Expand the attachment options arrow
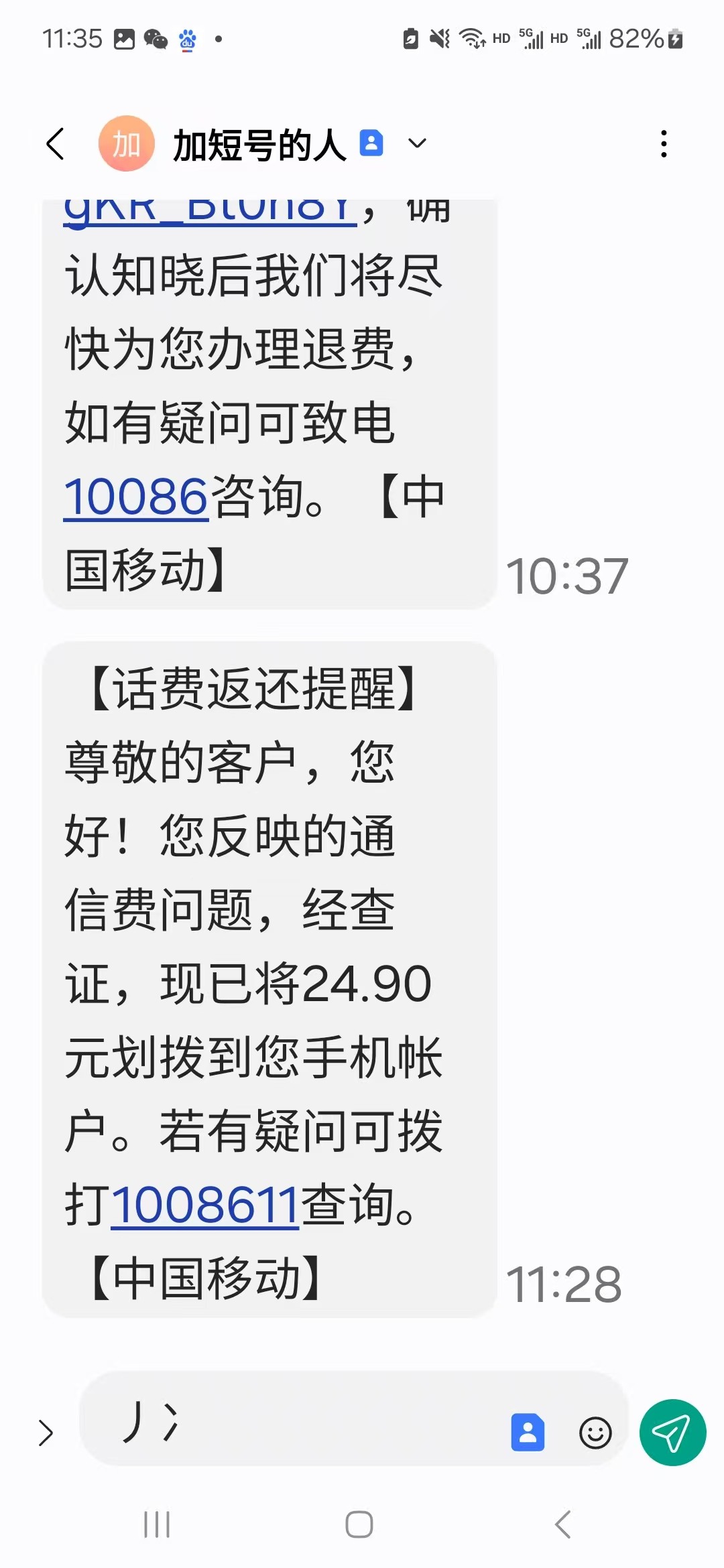 click(x=46, y=1433)
